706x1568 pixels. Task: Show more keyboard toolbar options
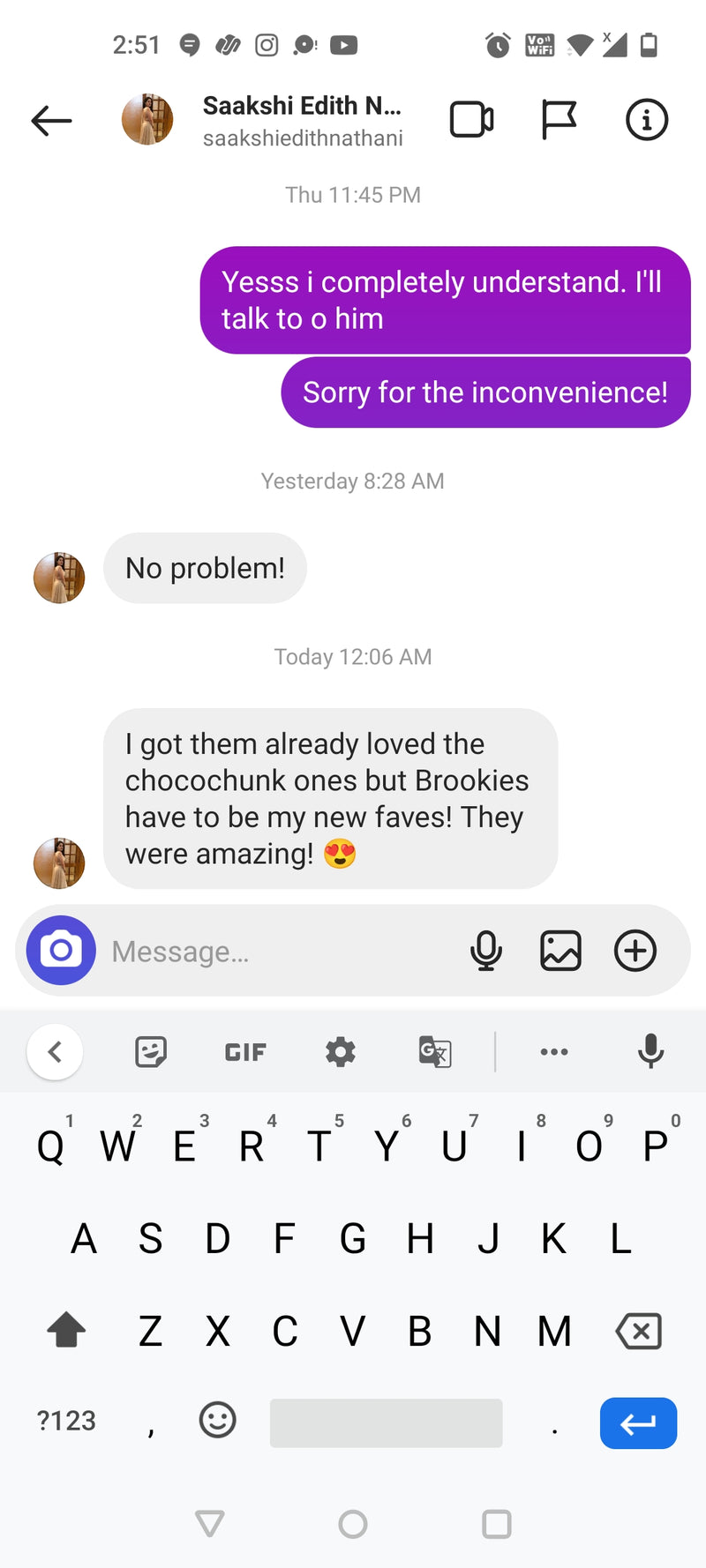(553, 1052)
